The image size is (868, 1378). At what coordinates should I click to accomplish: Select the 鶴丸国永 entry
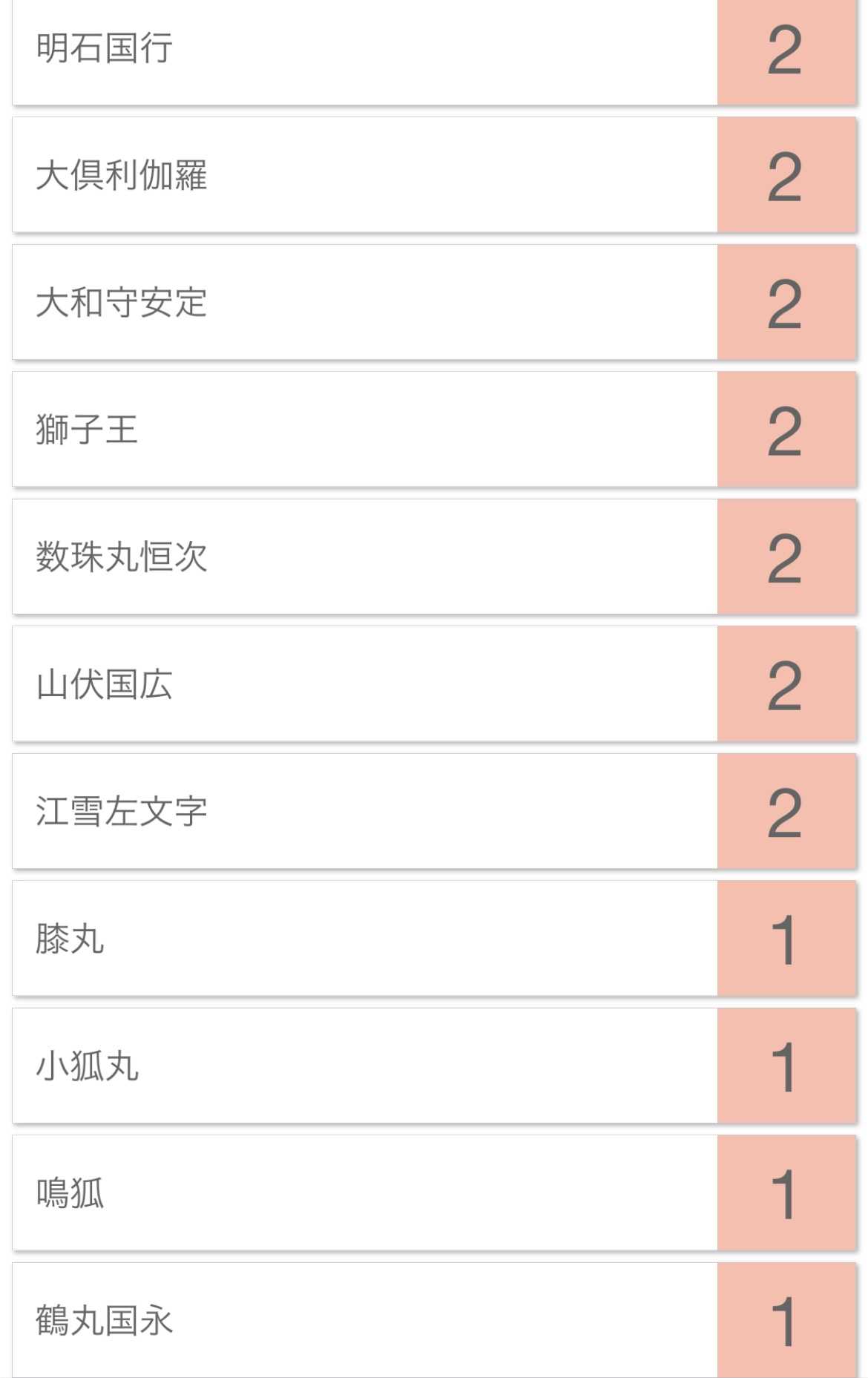point(364,1320)
